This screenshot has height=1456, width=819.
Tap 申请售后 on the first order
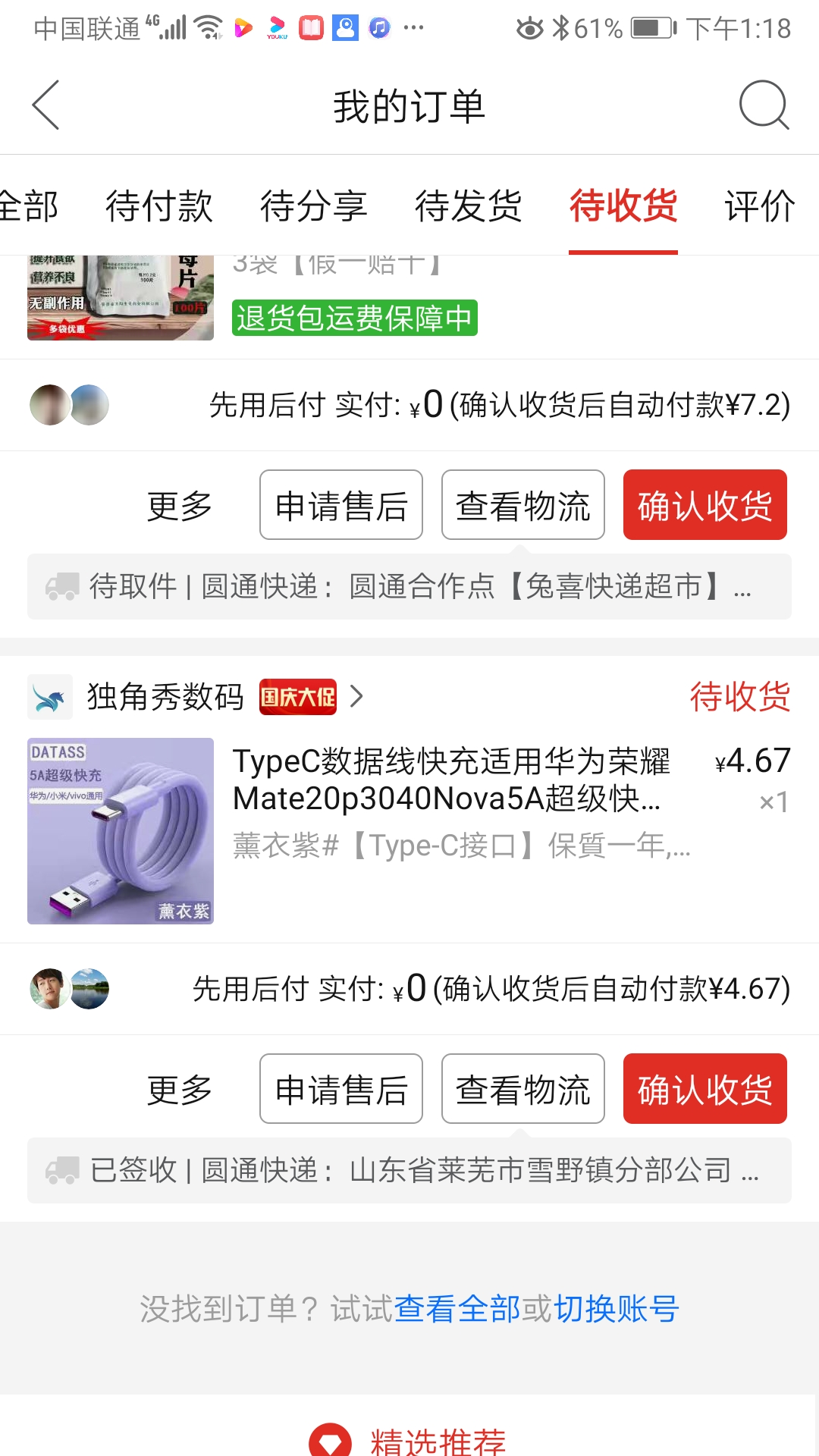pos(340,504)
